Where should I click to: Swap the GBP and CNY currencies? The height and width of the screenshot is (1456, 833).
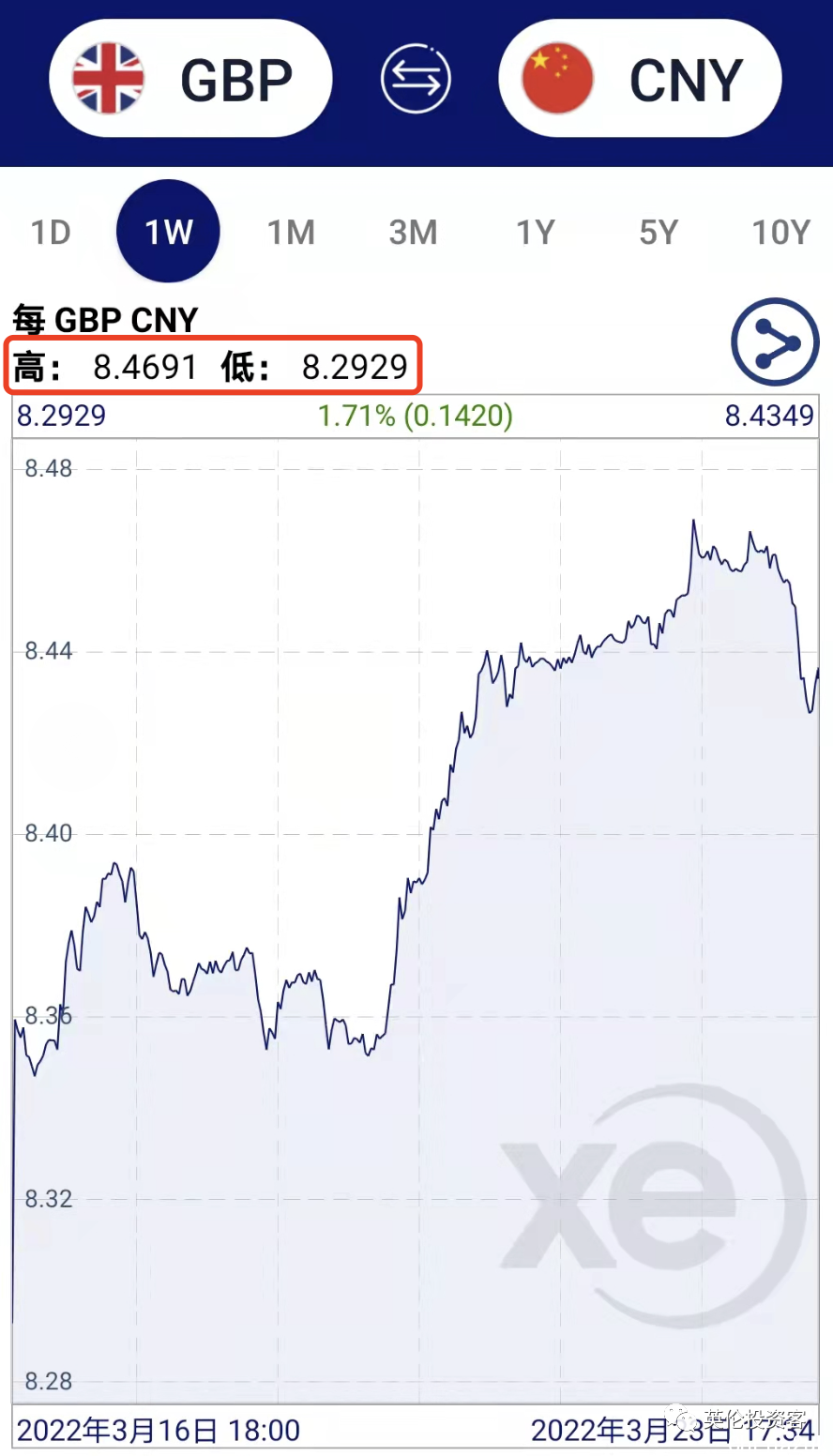[416, 79]
